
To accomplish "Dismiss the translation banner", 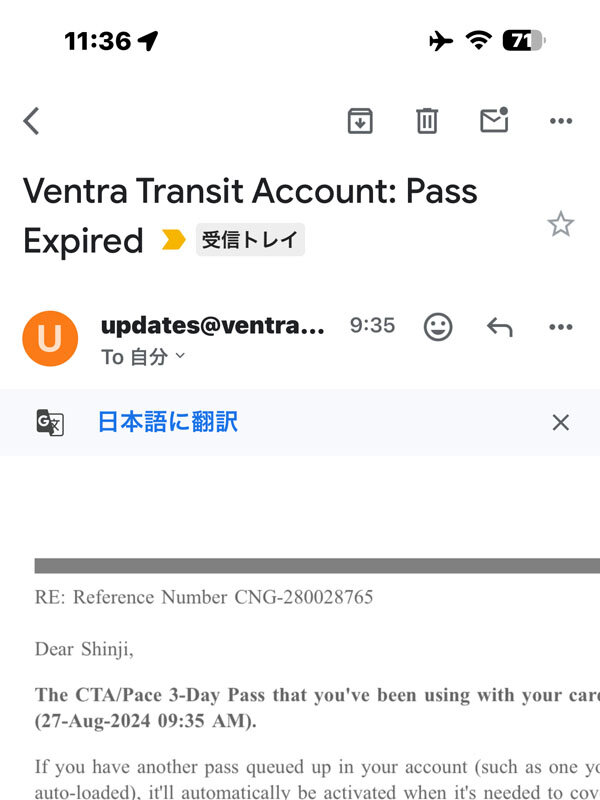I will (x=561, y=422).
